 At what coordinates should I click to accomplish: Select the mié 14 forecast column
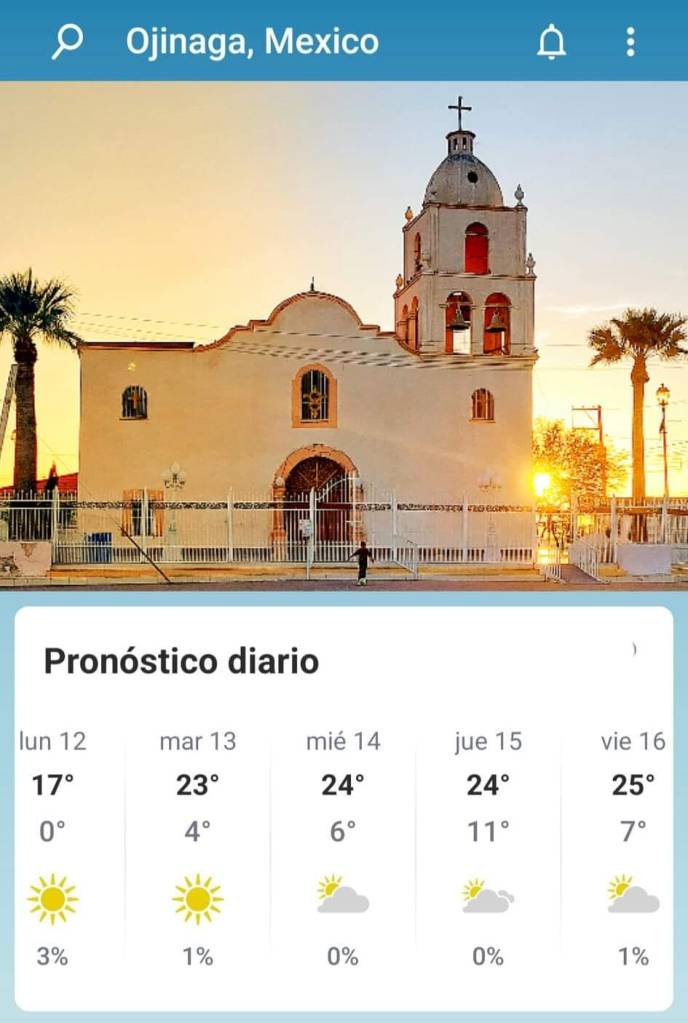[343, 848]
